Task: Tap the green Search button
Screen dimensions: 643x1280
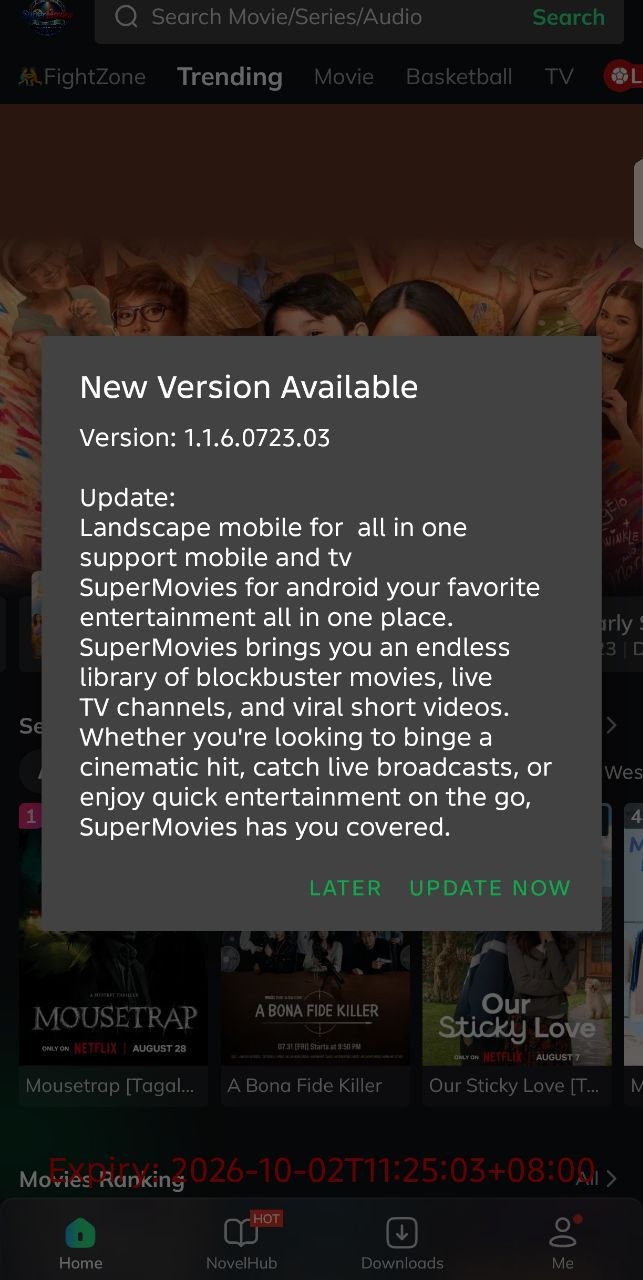Action: 568,17
